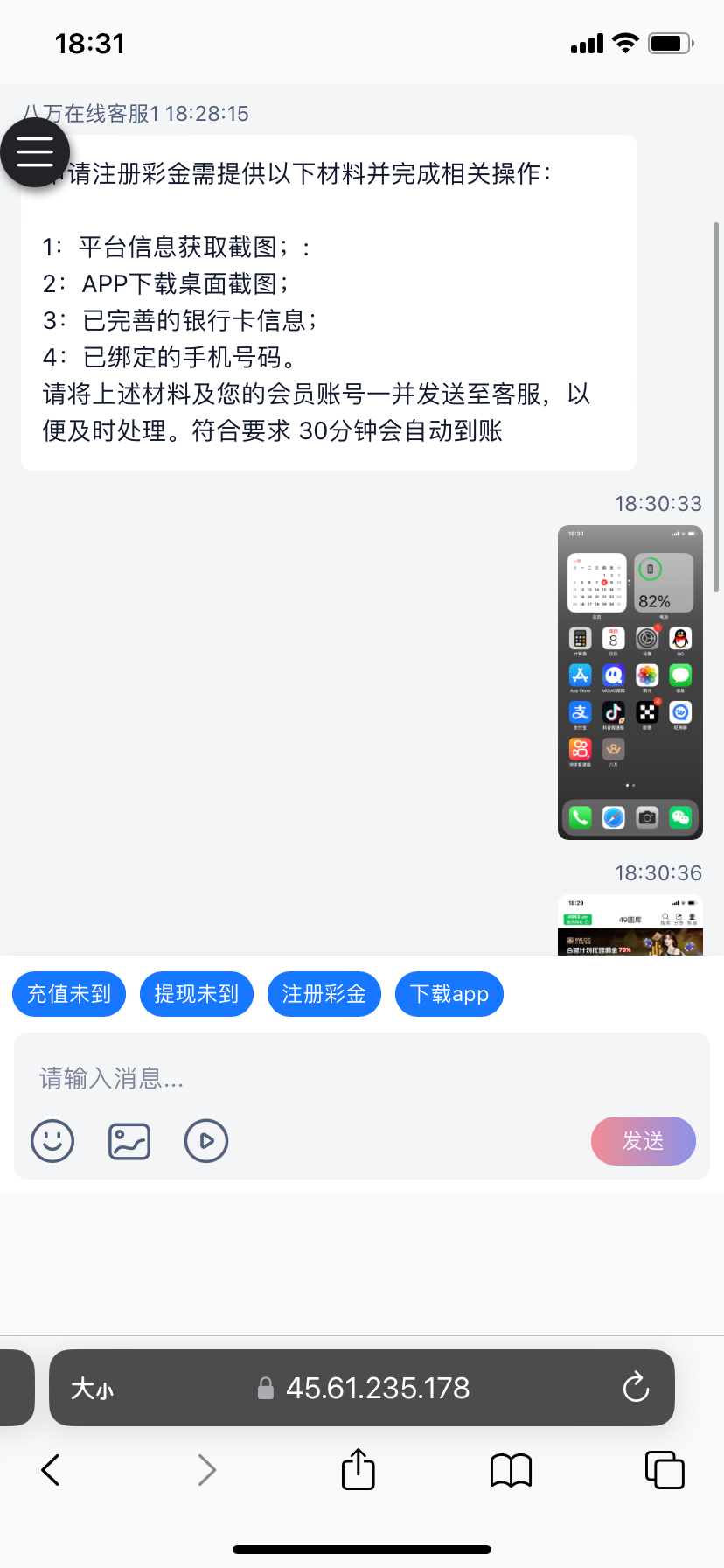The width and height of the screenshot is (724, 1568).
Task: Tap the address bar showing 45.61.235.178
Action: coord(376,1389)
